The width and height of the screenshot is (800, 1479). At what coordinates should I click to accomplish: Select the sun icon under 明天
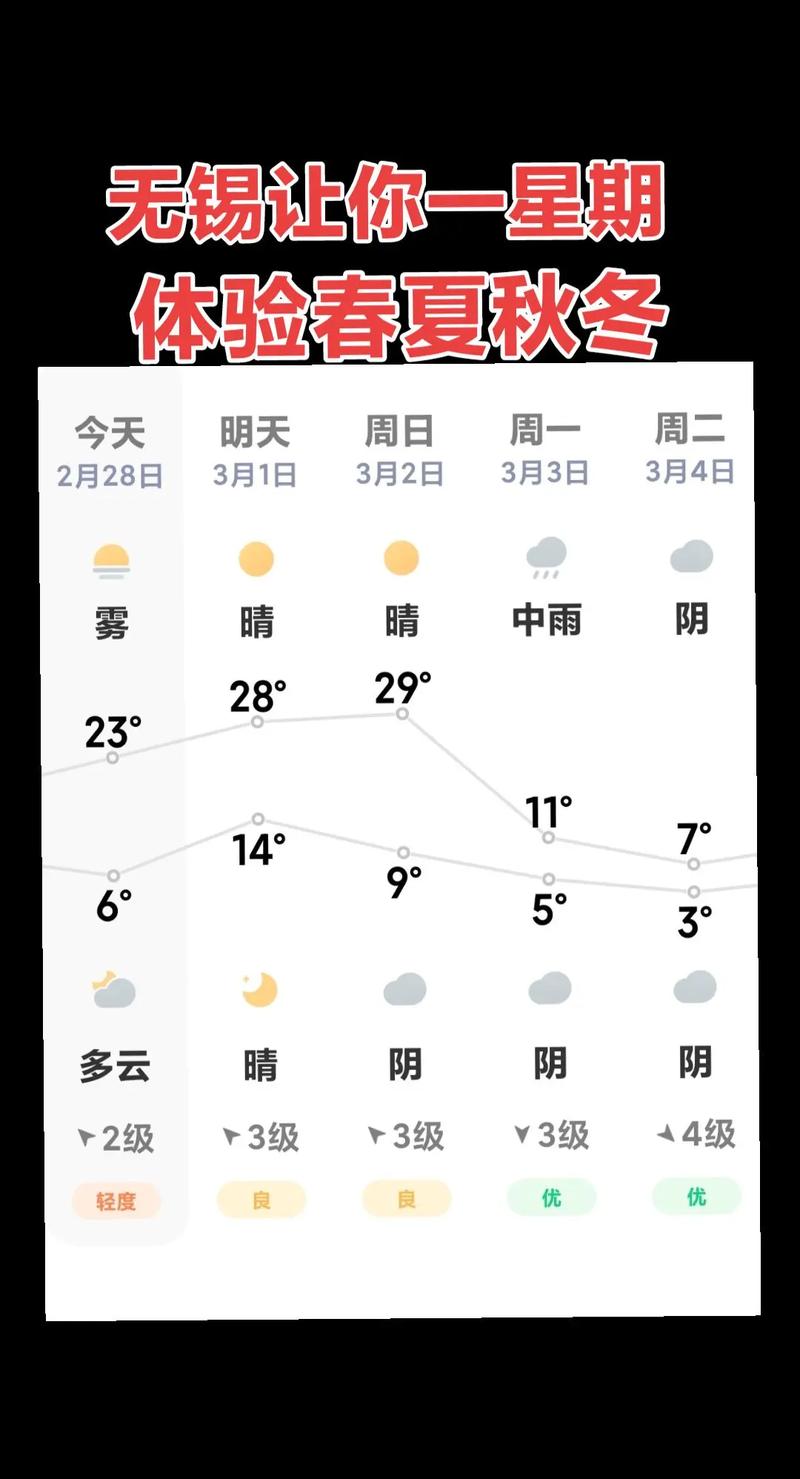258,560
